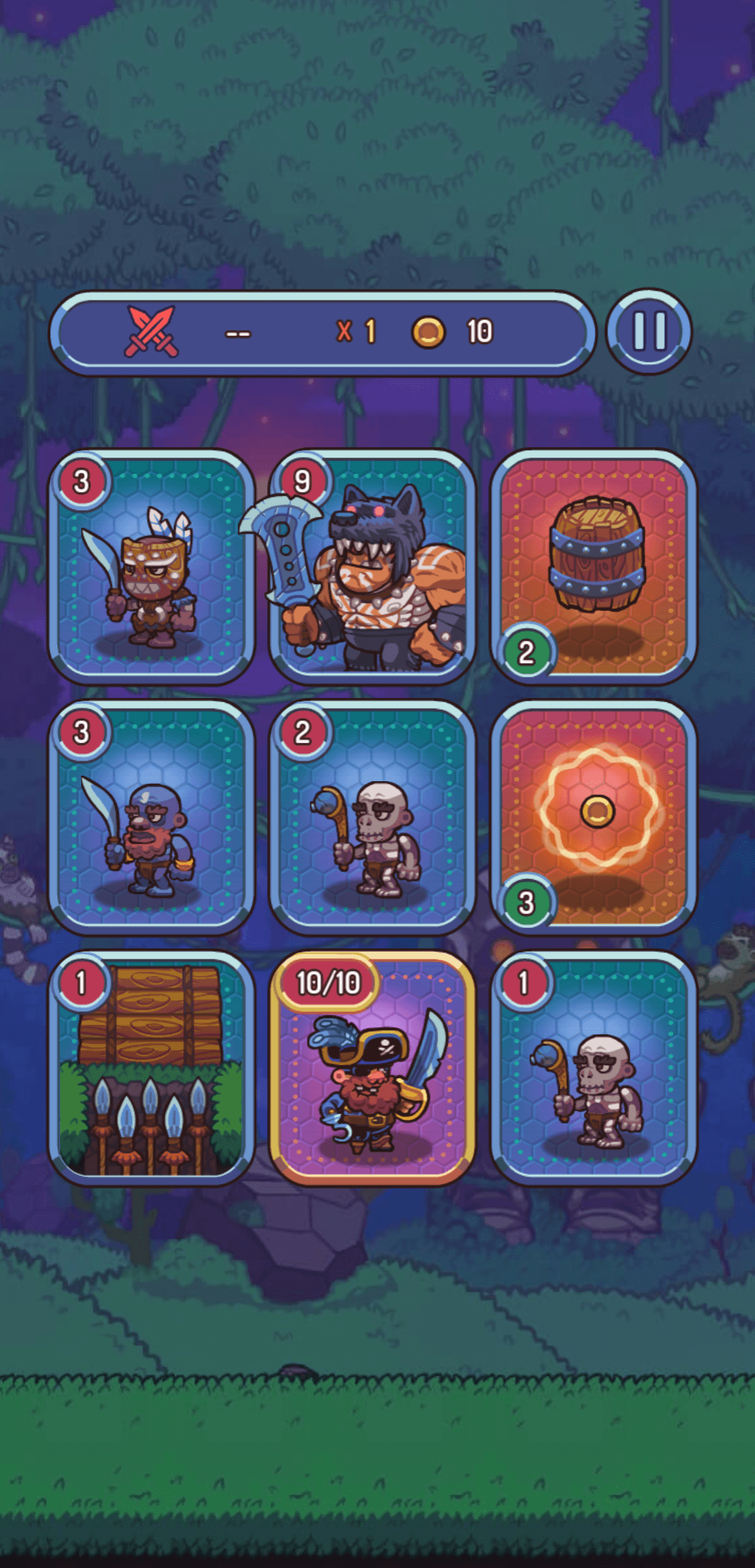The height and width of the screenshot is (1568, 755).
Task: Select the barrel card marked 2
Action: coord(594,566)
